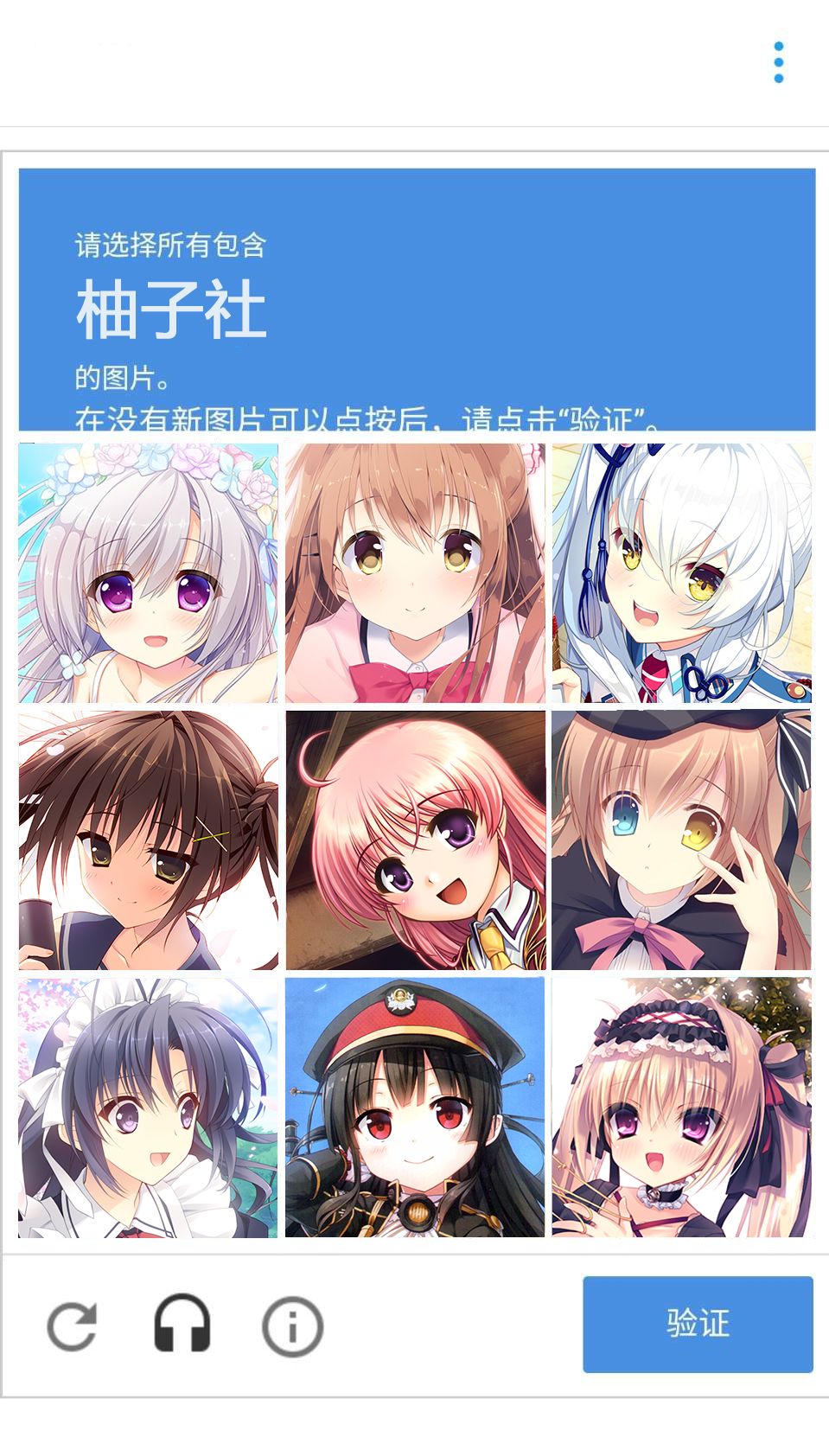Choose the girl wearing a red military cap
Screen dimensions: 829x1456
point(415,1107)
